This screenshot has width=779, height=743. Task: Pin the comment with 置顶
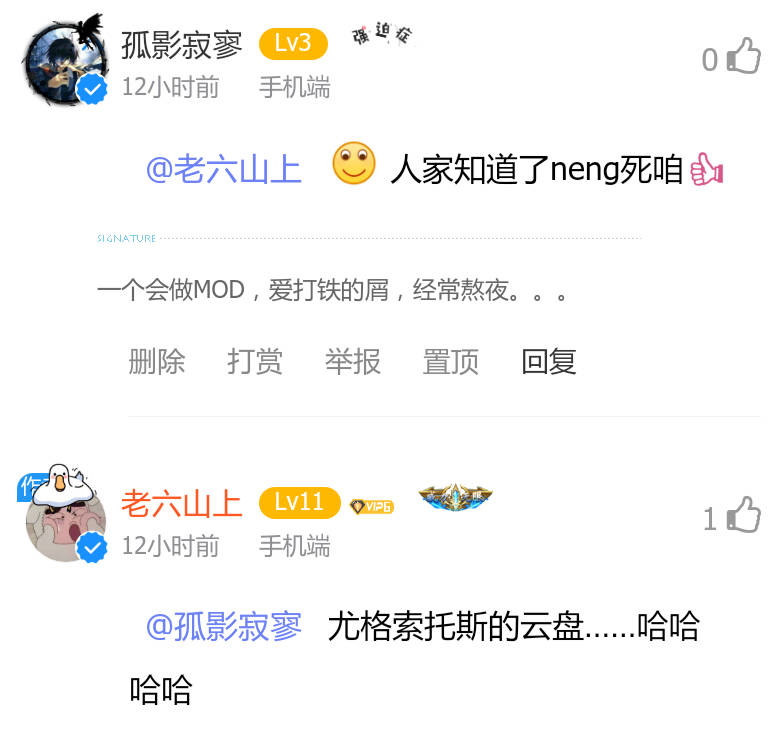click(x=451, y=361)
